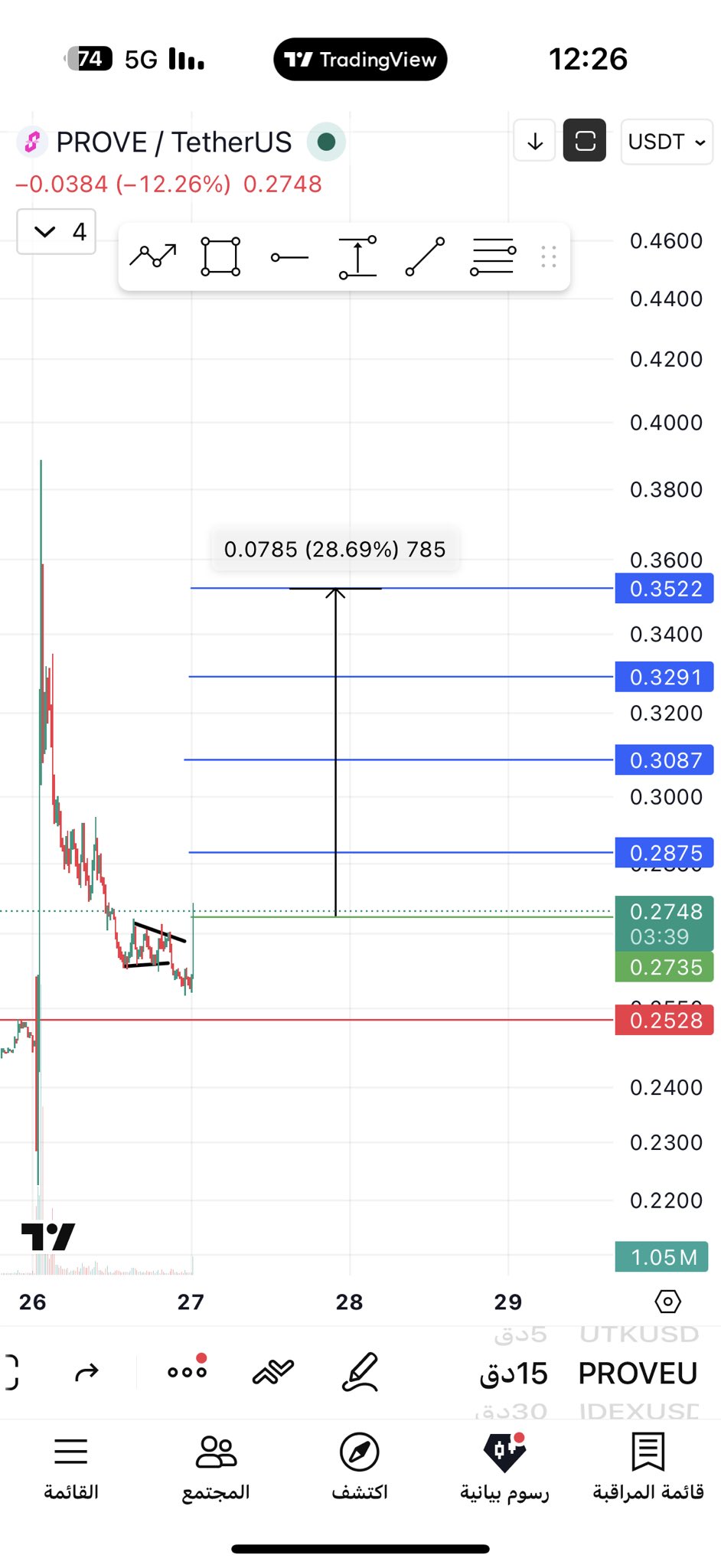Open the drawing pencil tools
Image resolution: width=721 pixels, height=1568 pixels.
360,1372
